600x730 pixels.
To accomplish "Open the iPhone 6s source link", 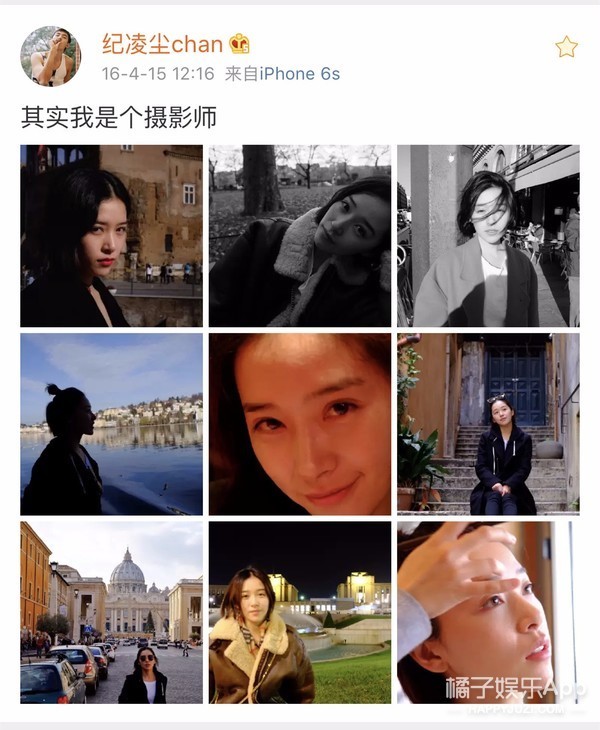I will [x=299, y=74].
